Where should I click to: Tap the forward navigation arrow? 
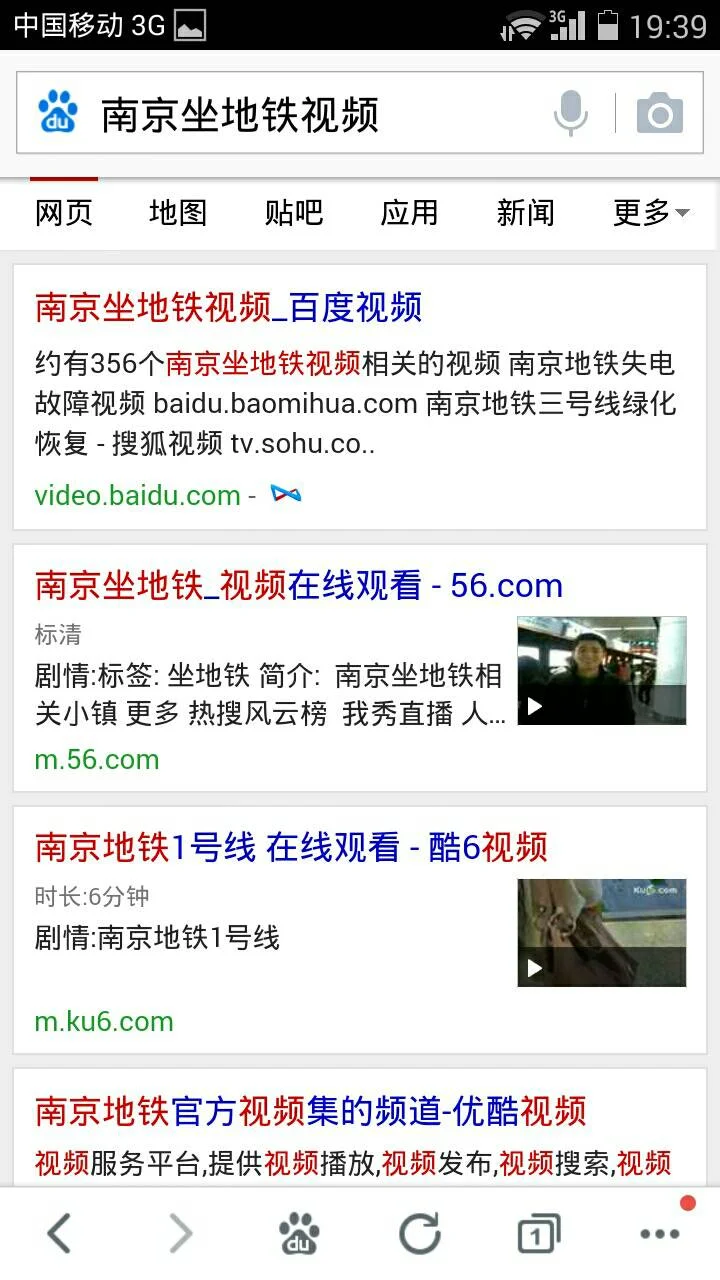point(178,1234)
